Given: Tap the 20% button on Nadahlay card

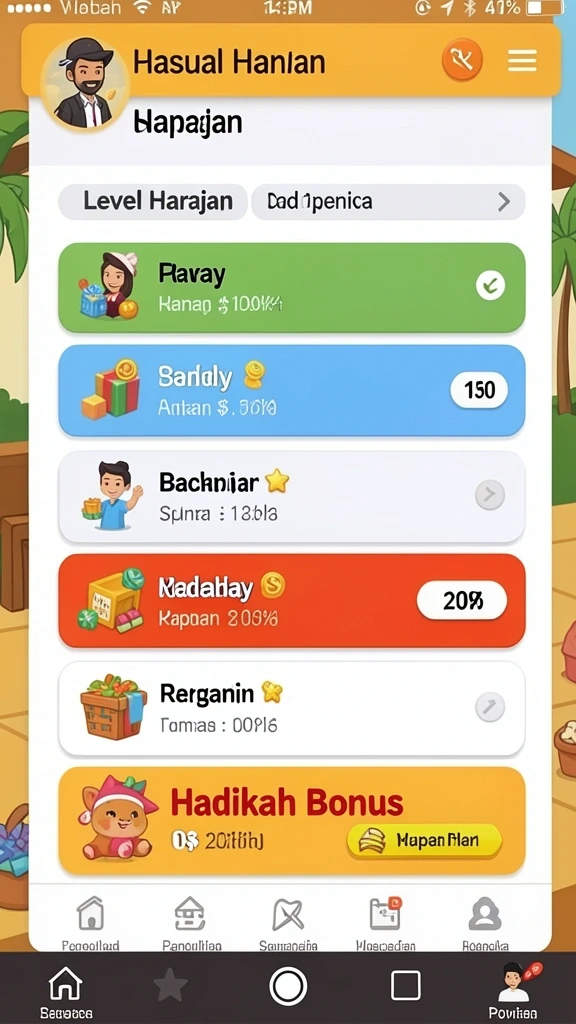Looking at the screenshot, I should tap(462, 600).
